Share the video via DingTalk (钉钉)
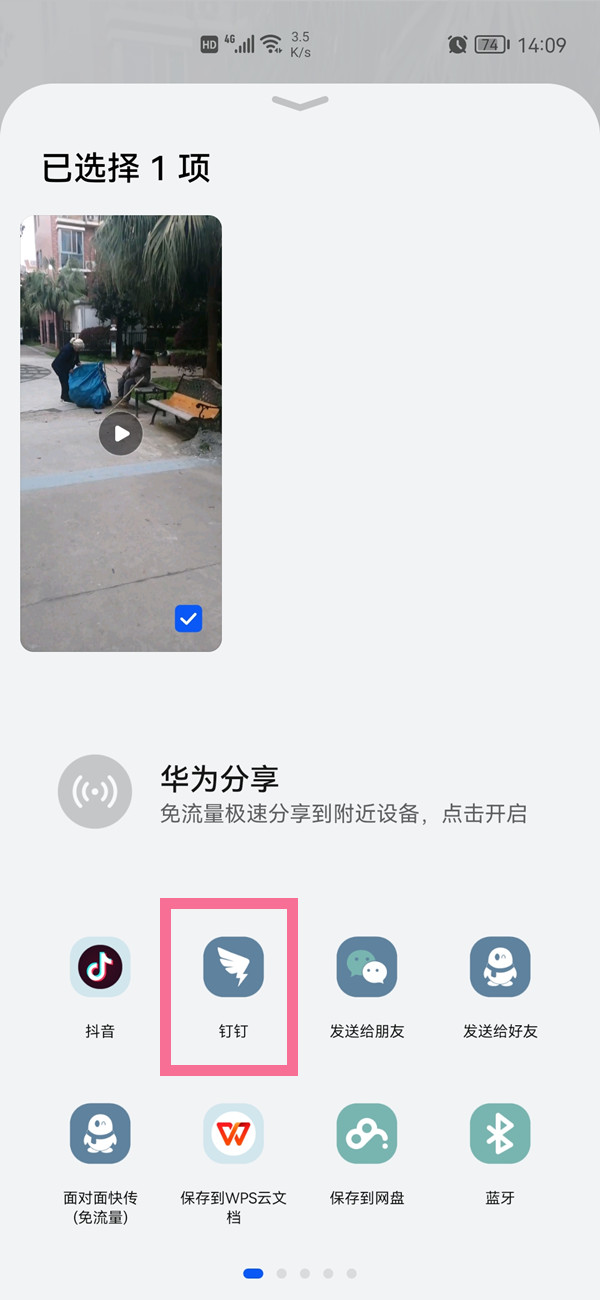The width and height of the screenshot is (600, 1300). coord(233,968)
